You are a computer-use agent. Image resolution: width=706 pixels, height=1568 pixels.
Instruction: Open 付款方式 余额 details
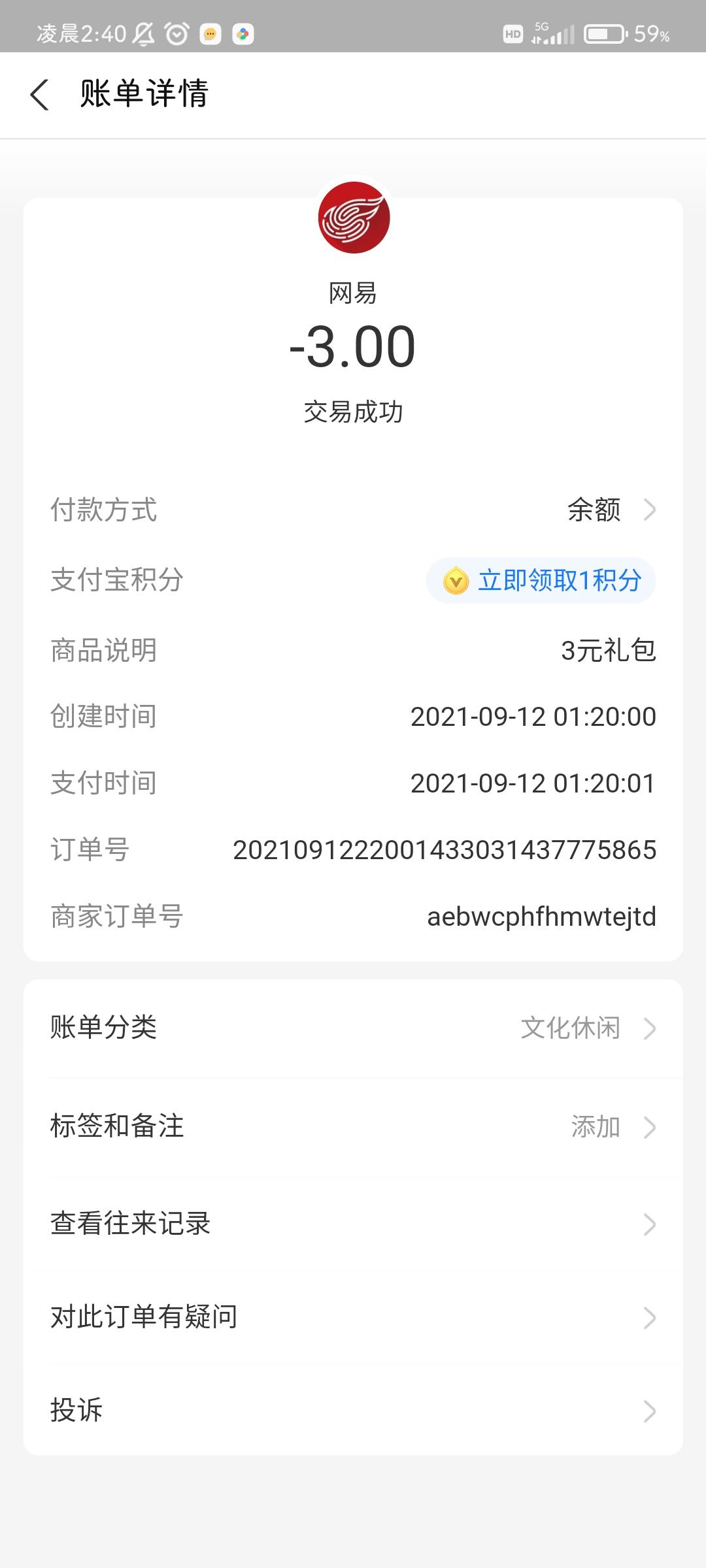609,510
